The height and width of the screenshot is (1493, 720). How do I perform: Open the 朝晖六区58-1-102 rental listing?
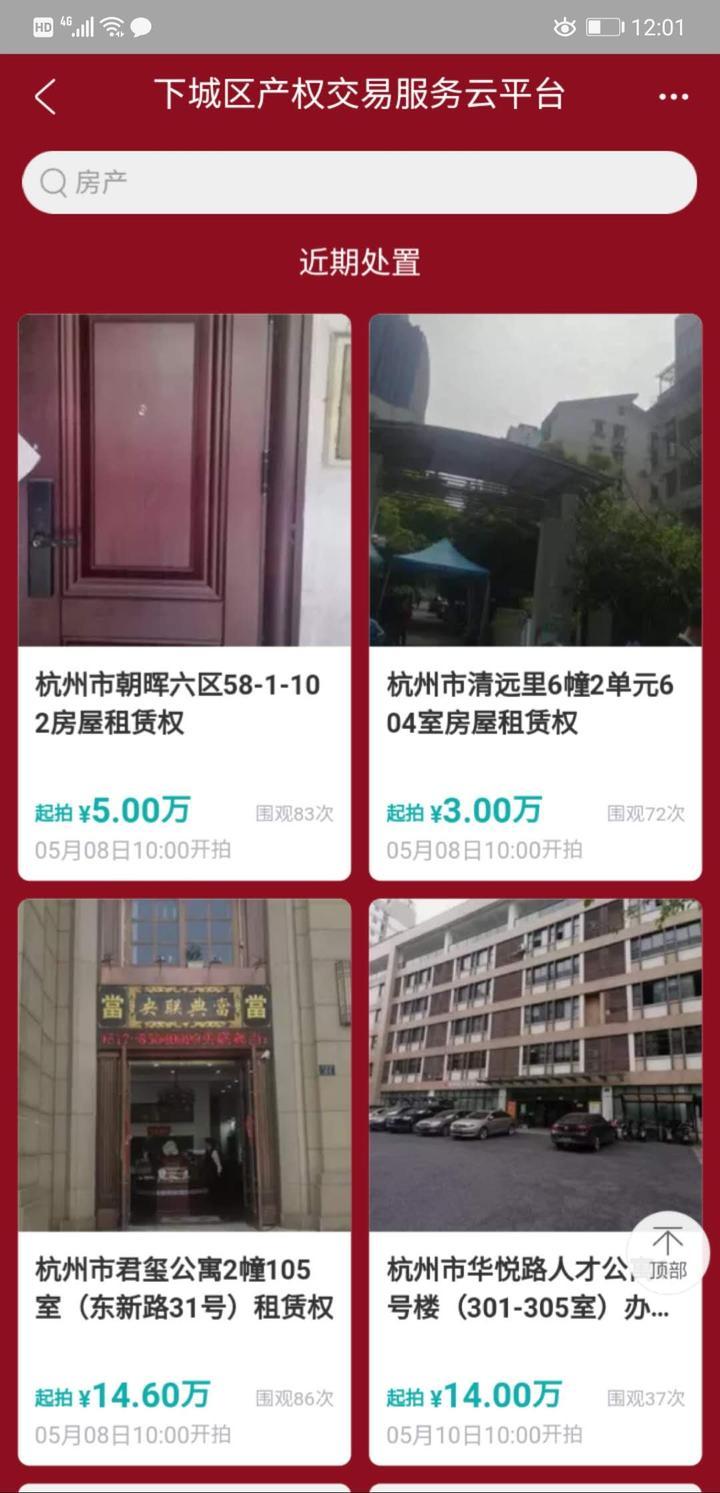click(184, 597)
